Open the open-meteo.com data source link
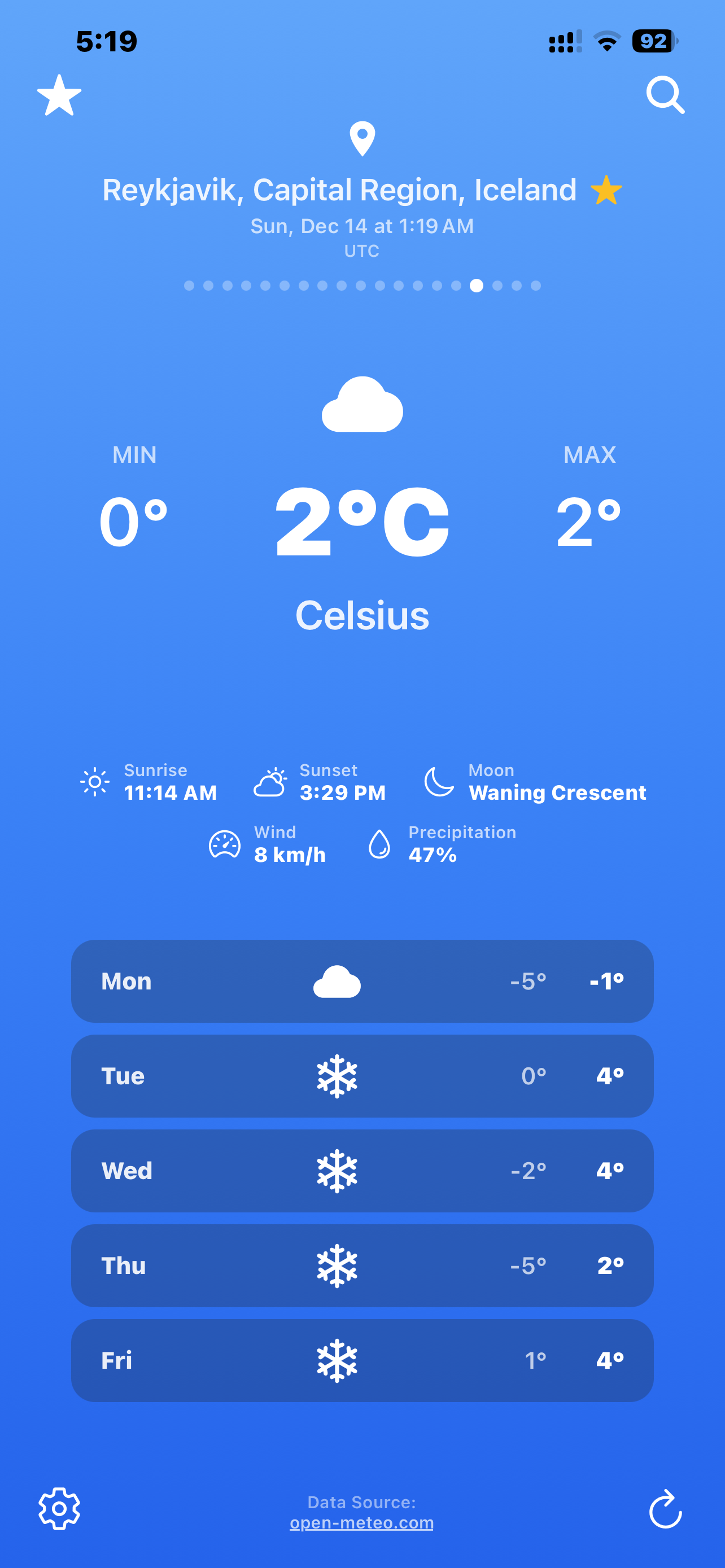This screenshot has height=1568, width=725. tap(361, 1522)
